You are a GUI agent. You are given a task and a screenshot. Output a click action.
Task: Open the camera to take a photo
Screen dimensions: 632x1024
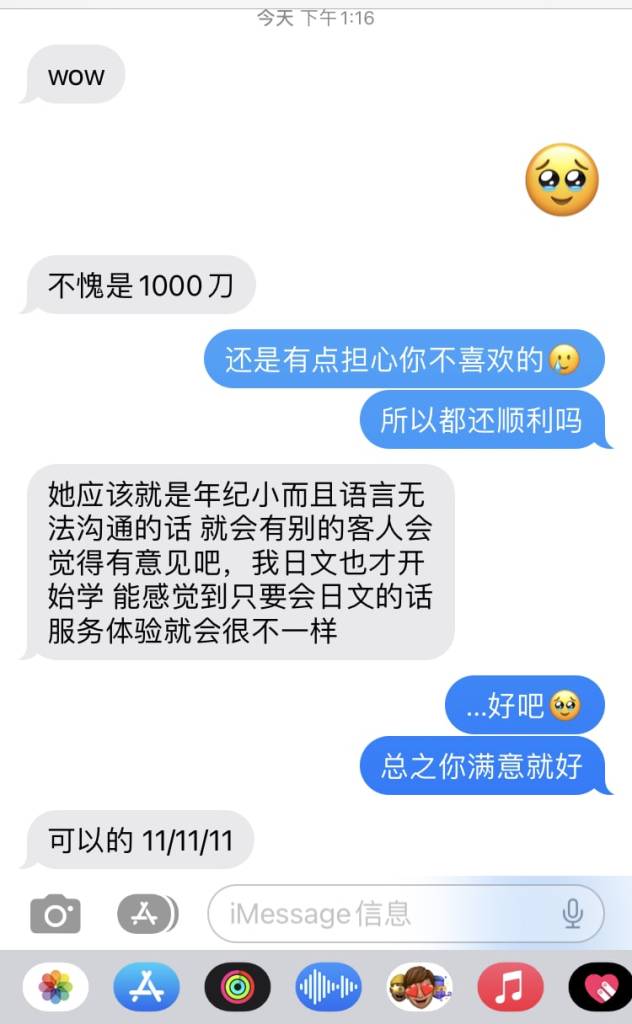54,914
